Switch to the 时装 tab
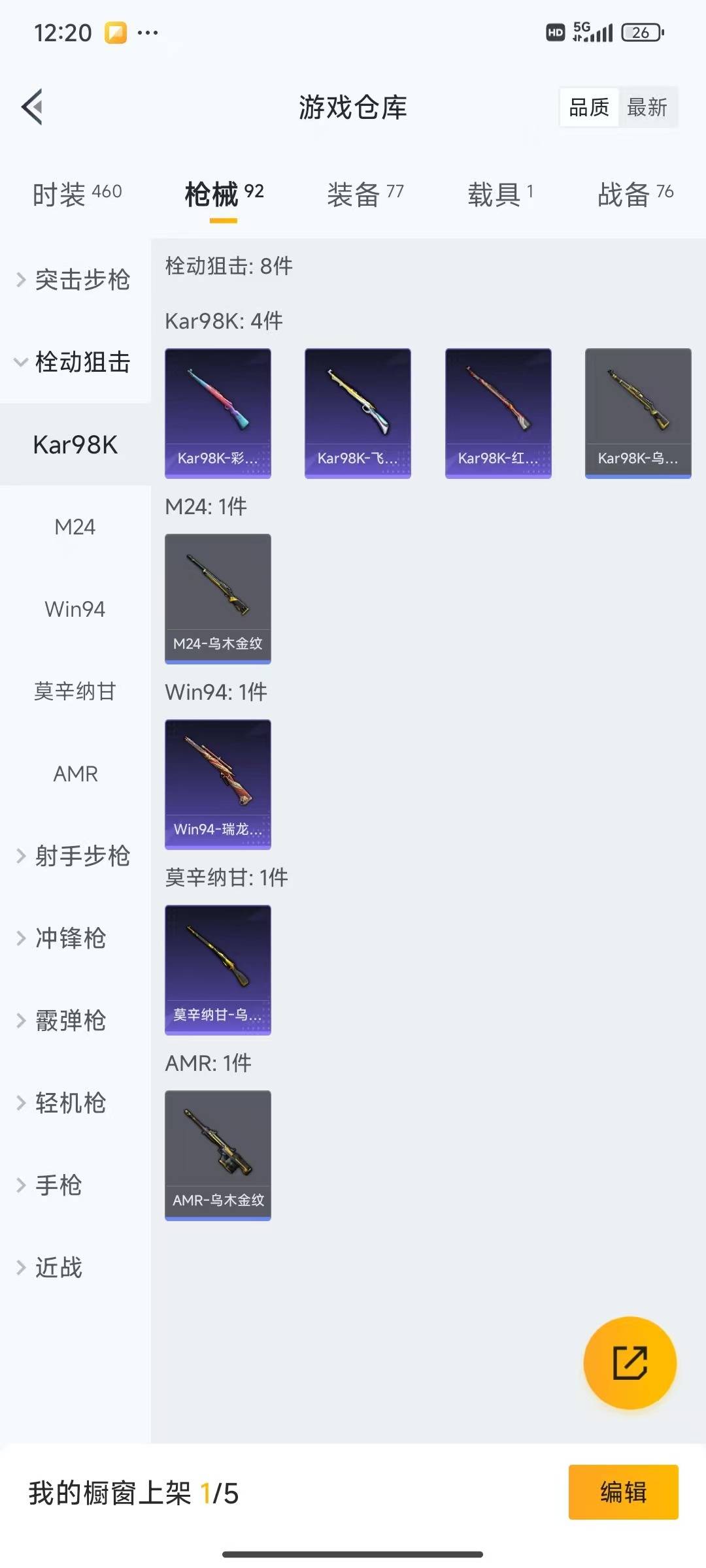The width and height of the screenshot is (706, 1568). click(x=77, y=194)
